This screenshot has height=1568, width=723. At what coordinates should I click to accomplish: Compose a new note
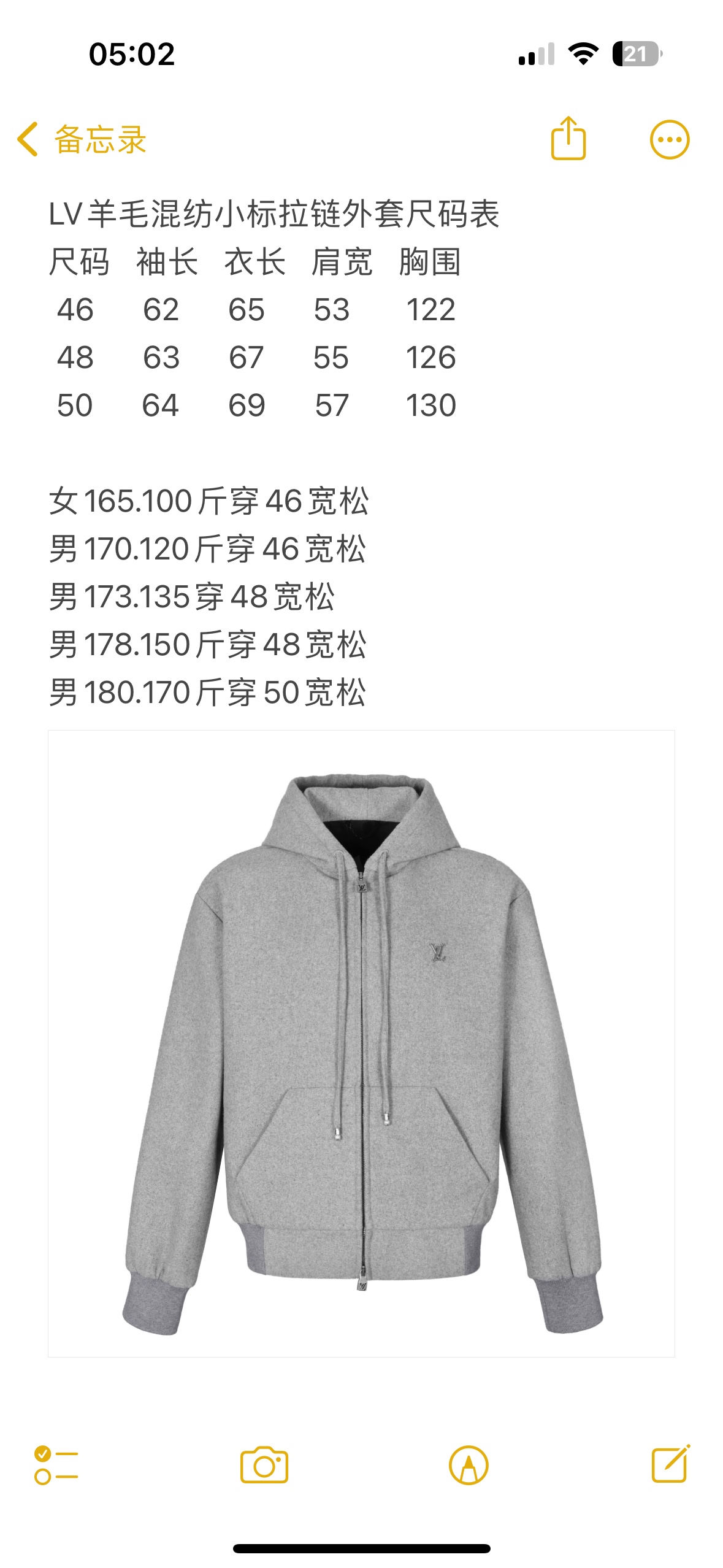point(670,1464)
